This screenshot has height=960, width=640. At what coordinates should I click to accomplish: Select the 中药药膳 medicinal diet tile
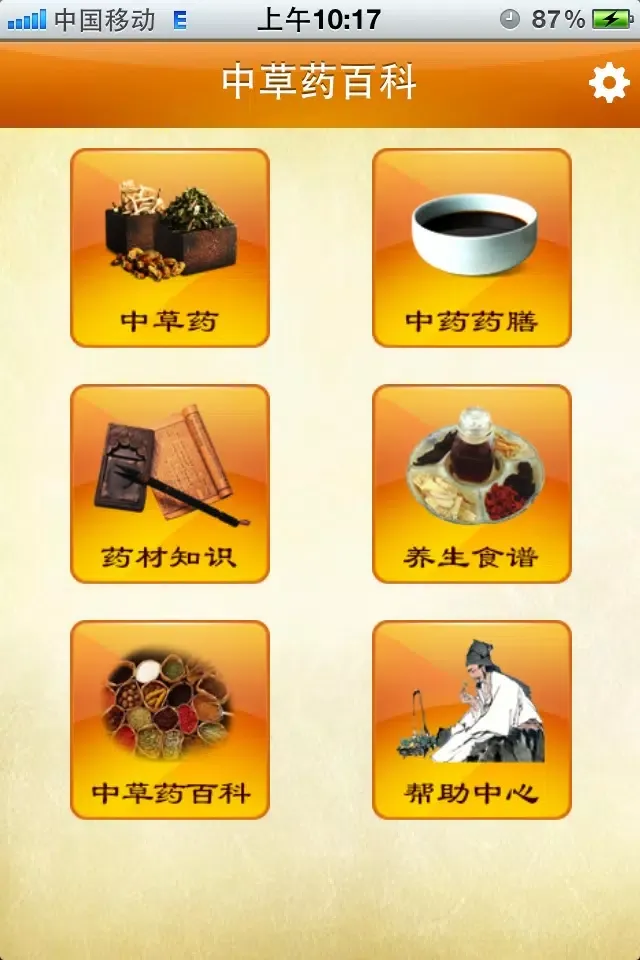point(472,248)
